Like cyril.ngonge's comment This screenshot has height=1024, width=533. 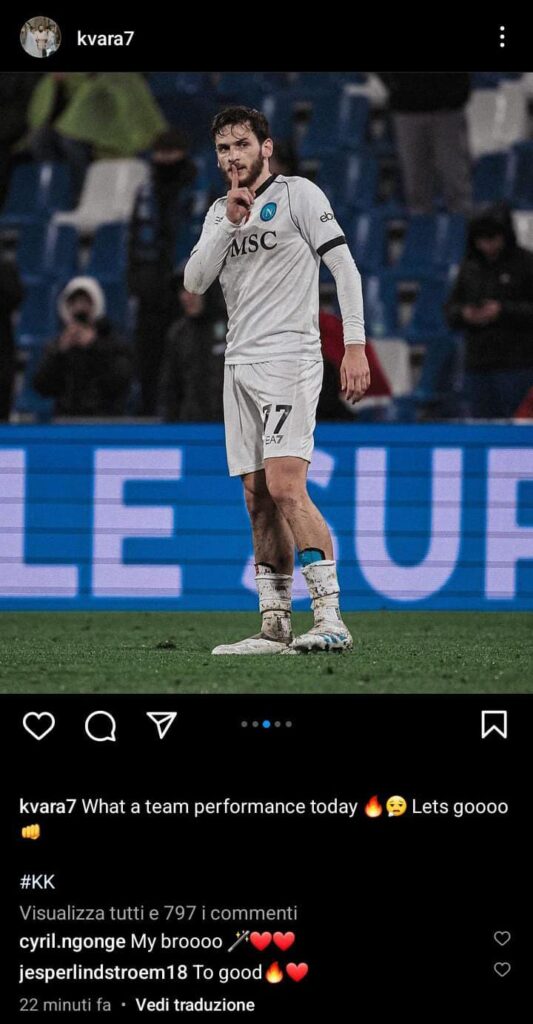click(502, 938)
